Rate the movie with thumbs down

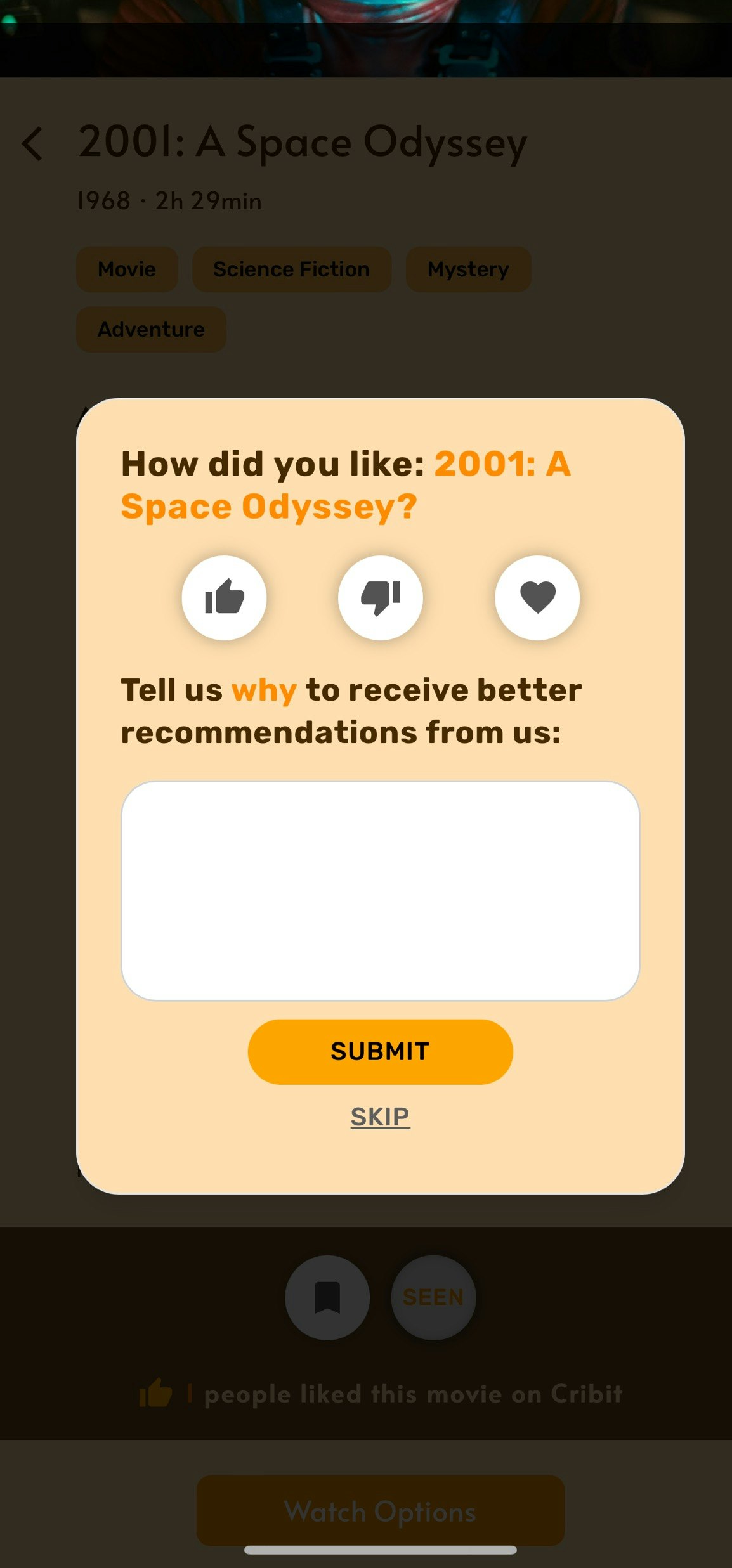381,597
